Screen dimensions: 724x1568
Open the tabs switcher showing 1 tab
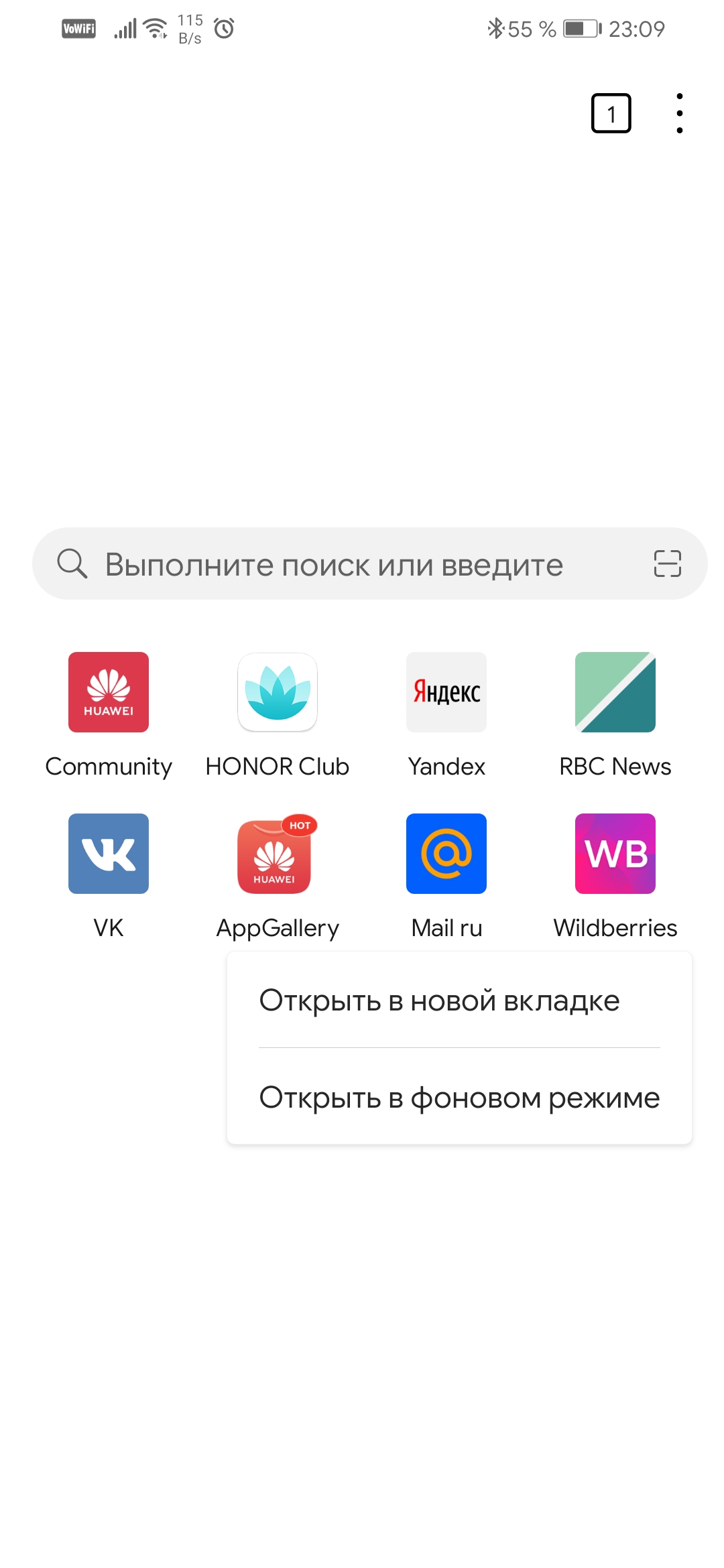[611, 113]
